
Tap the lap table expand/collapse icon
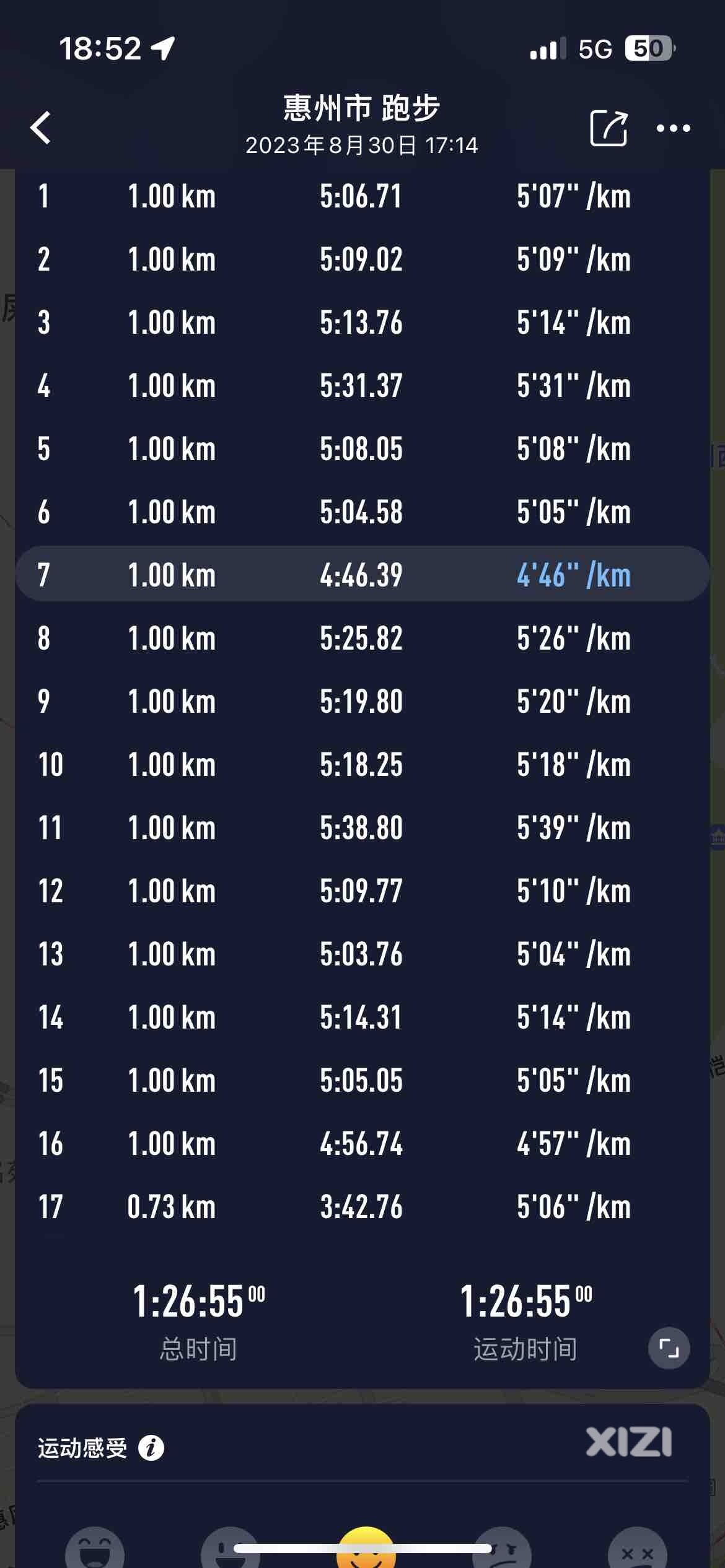pyautogui.click(x=669, y=1348)
